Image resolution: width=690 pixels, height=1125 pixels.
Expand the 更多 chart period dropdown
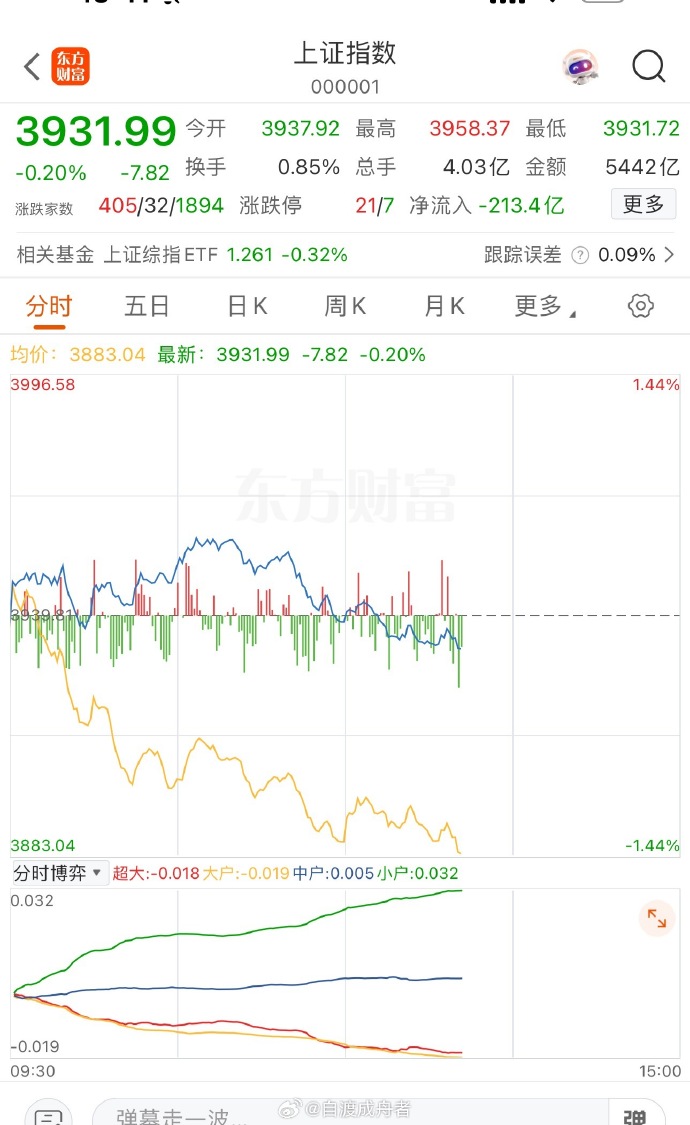544,306
